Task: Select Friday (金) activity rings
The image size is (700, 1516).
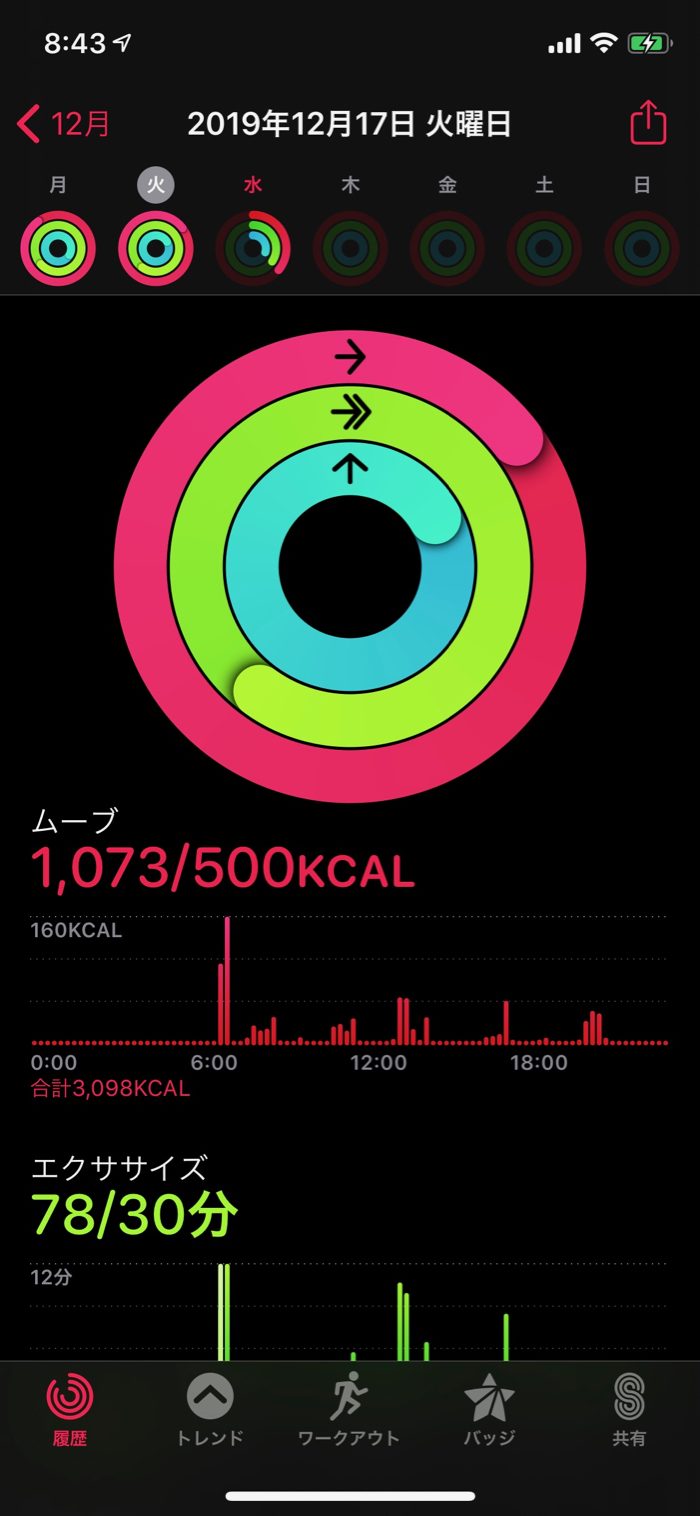Action: [447, 248]
